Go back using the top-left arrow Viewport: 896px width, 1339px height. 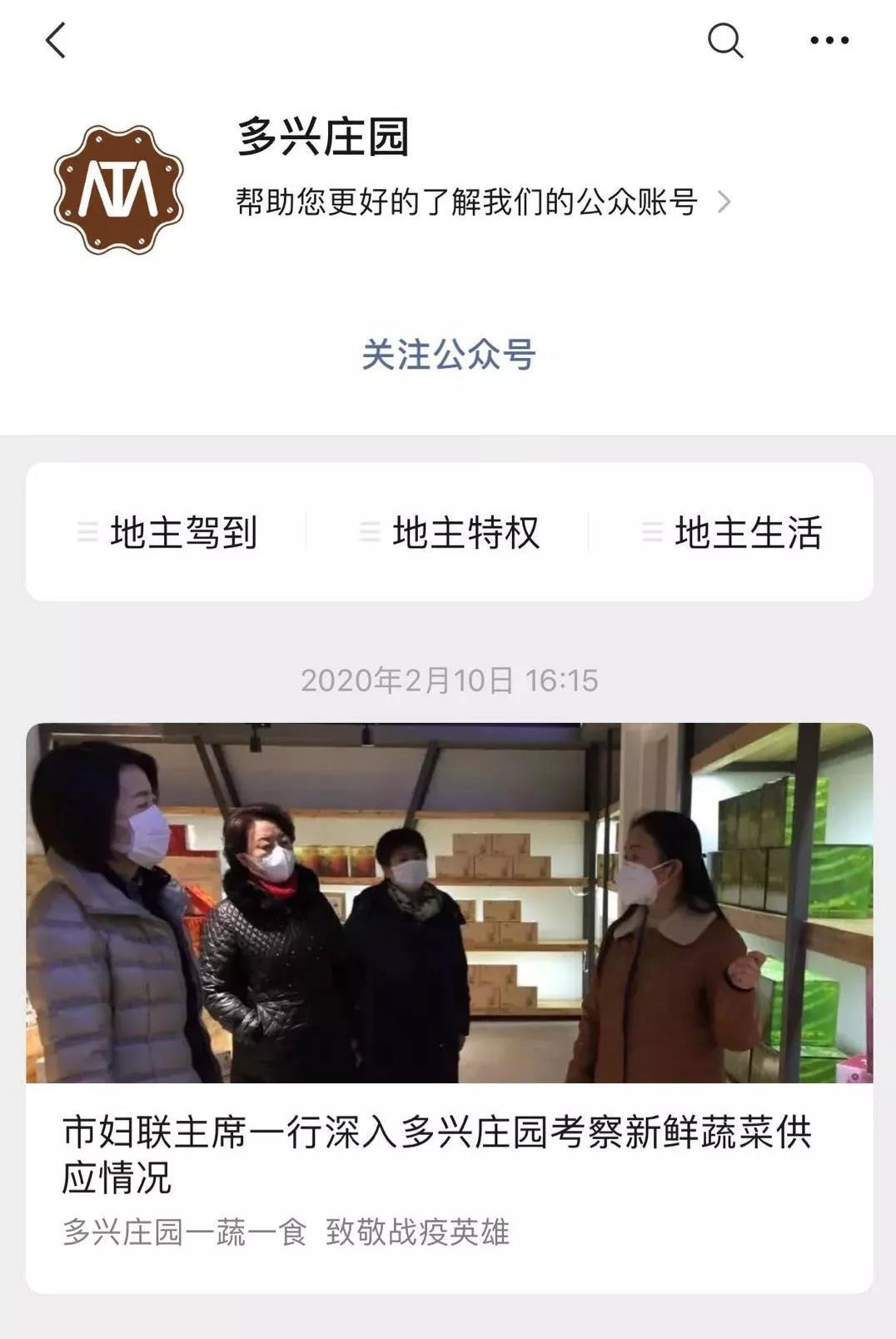click(x=55, y=40)
